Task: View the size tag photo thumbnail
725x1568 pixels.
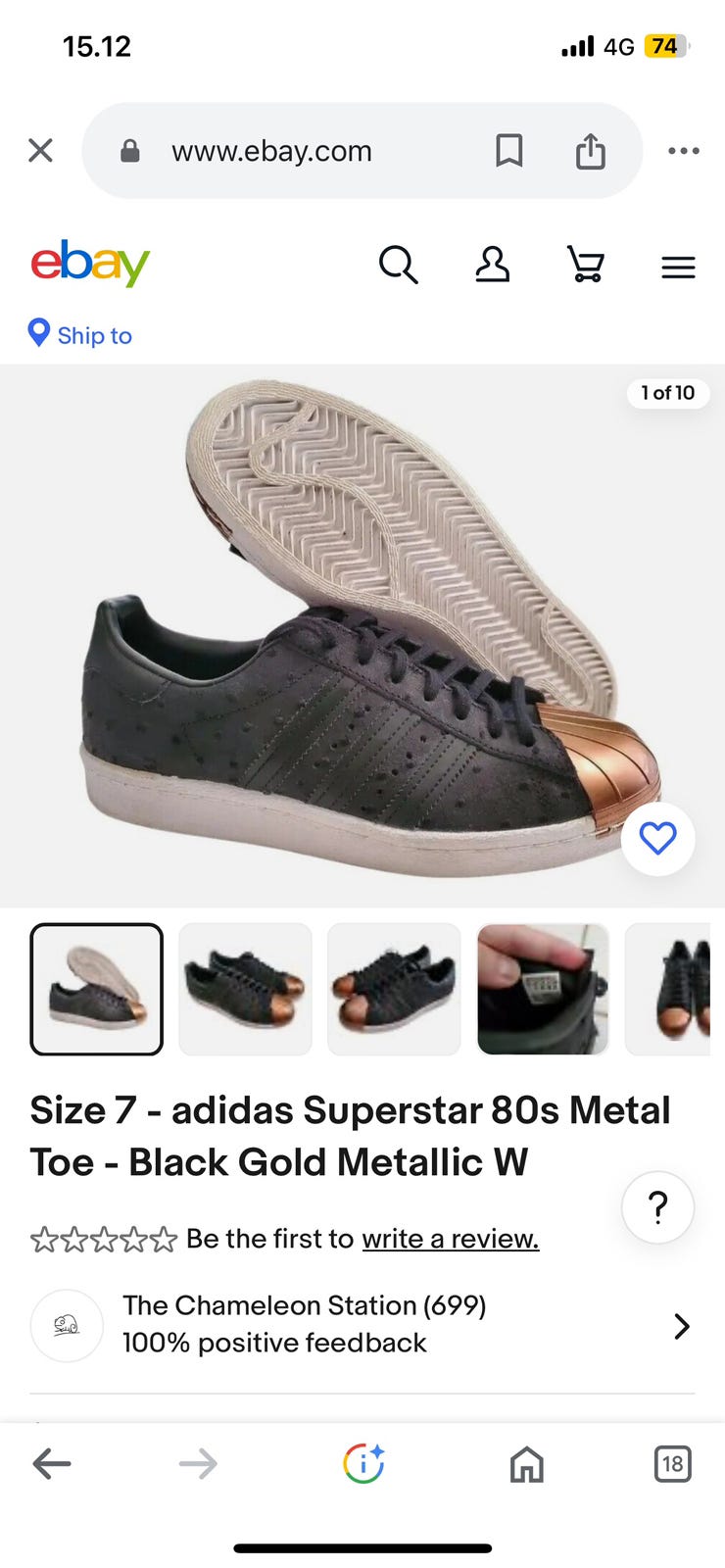Action: click(x=543, y=989)
